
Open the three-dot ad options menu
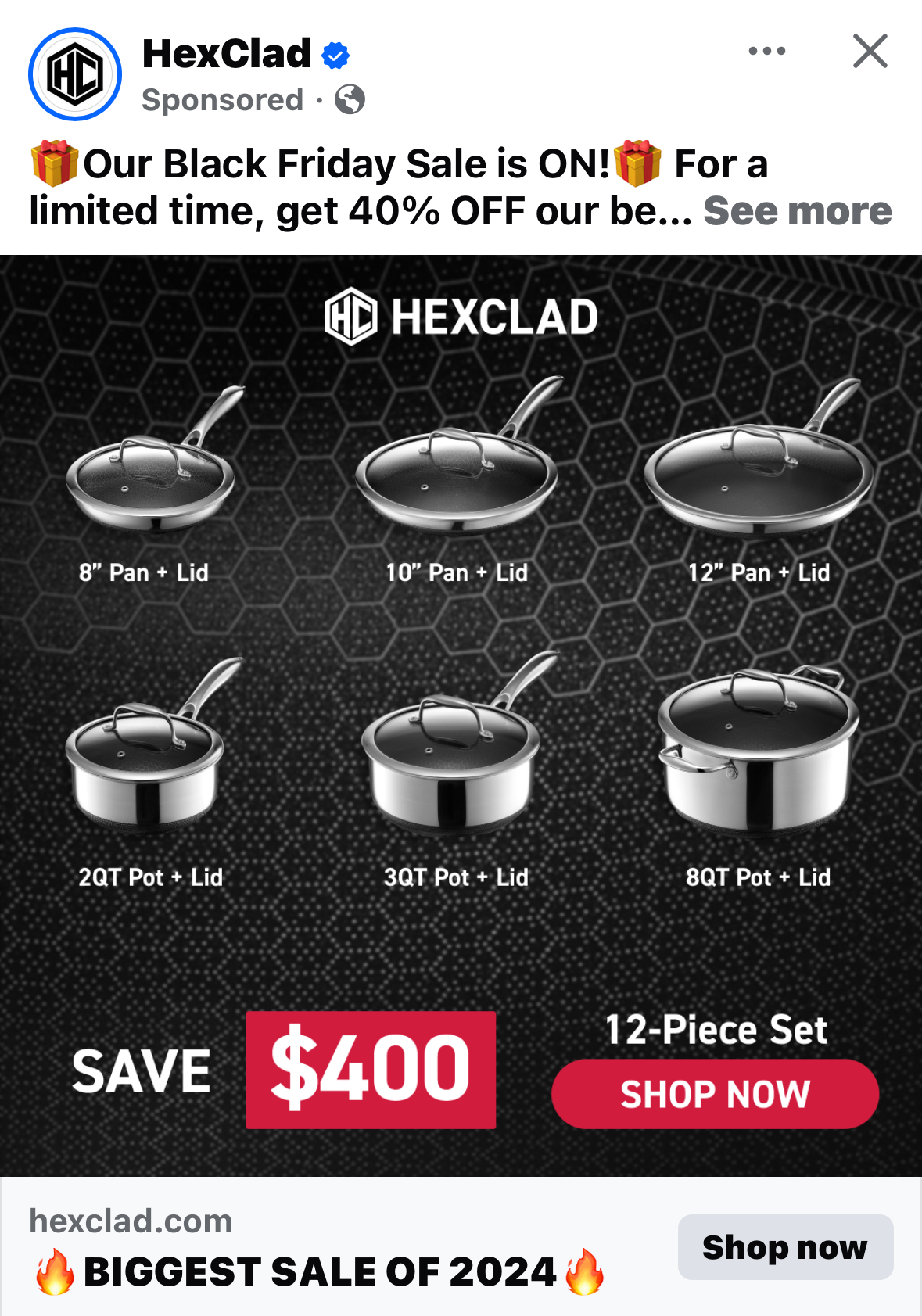coord(766,52)
